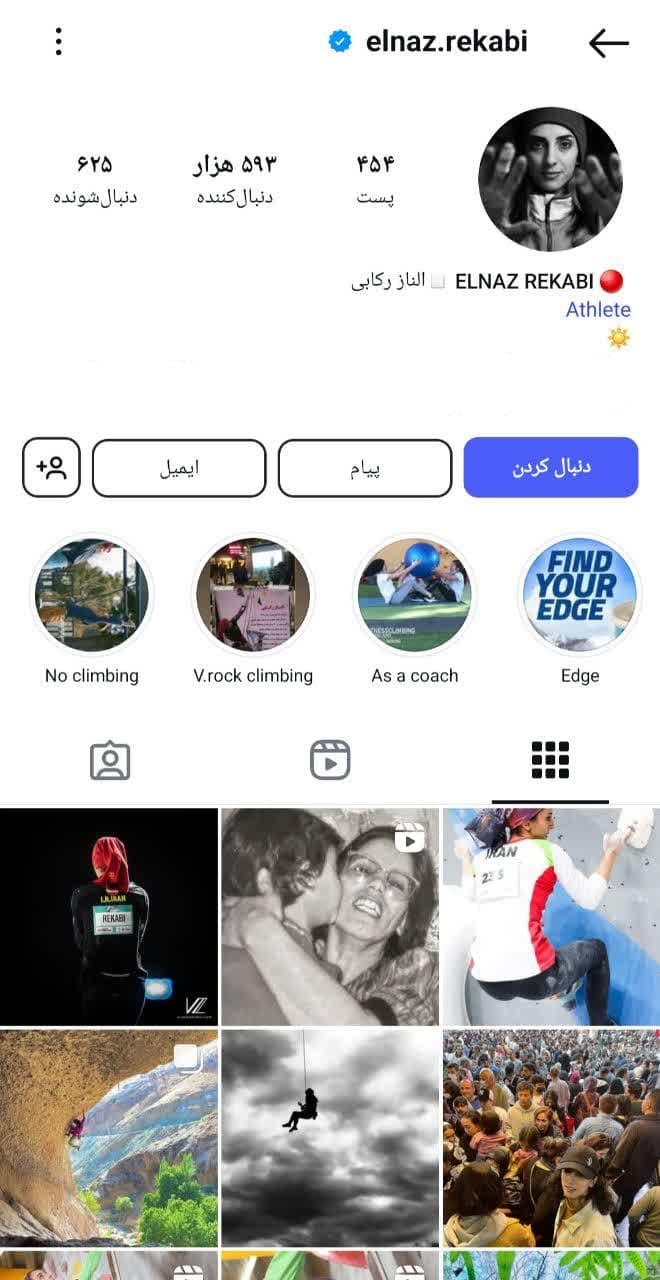Open the As a coach highlight
Viewport: 660px width, 1280px height.
coord(414,595)
